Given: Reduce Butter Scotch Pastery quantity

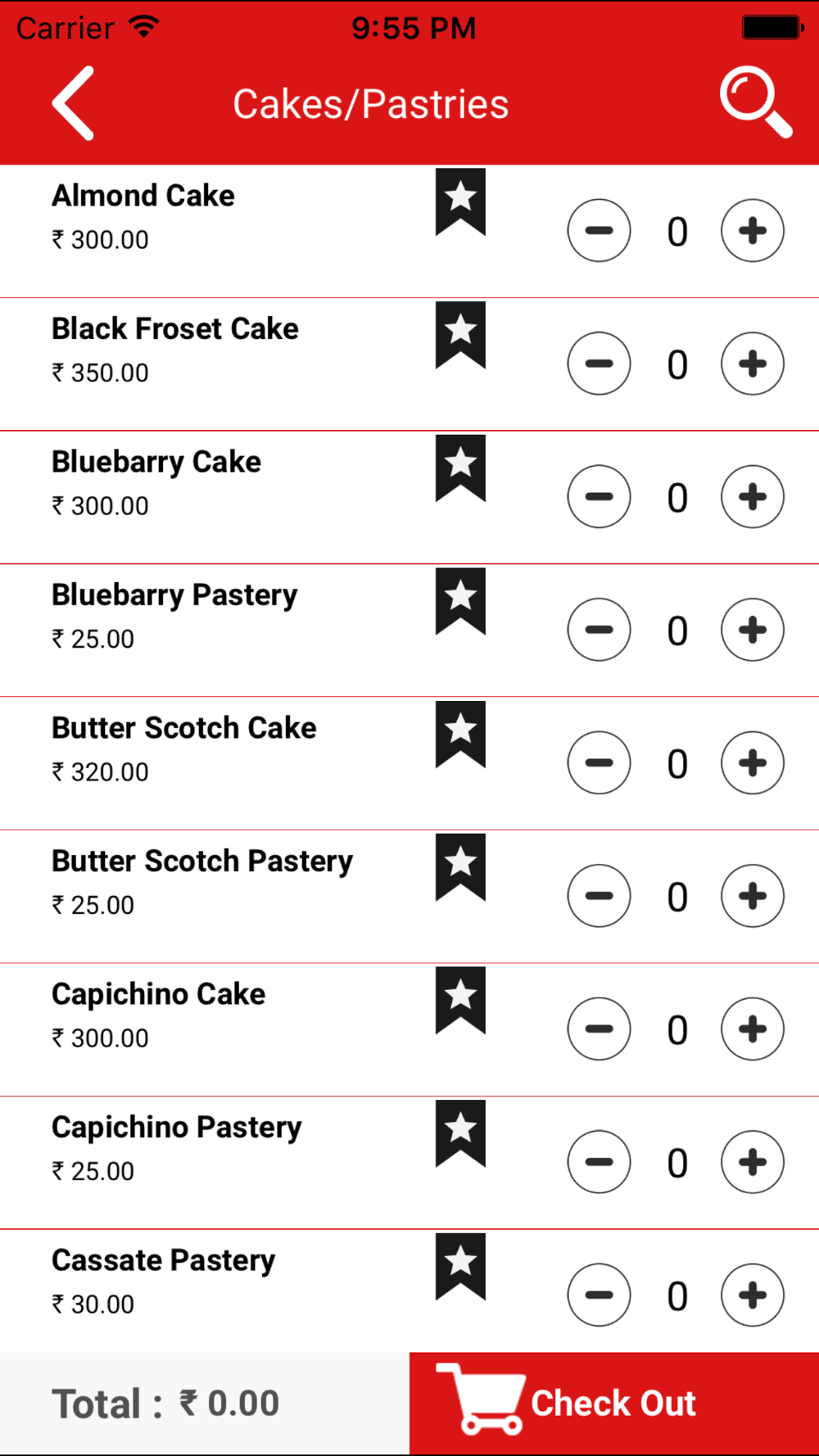Looking at the screenshot, I should click(600, 896).
